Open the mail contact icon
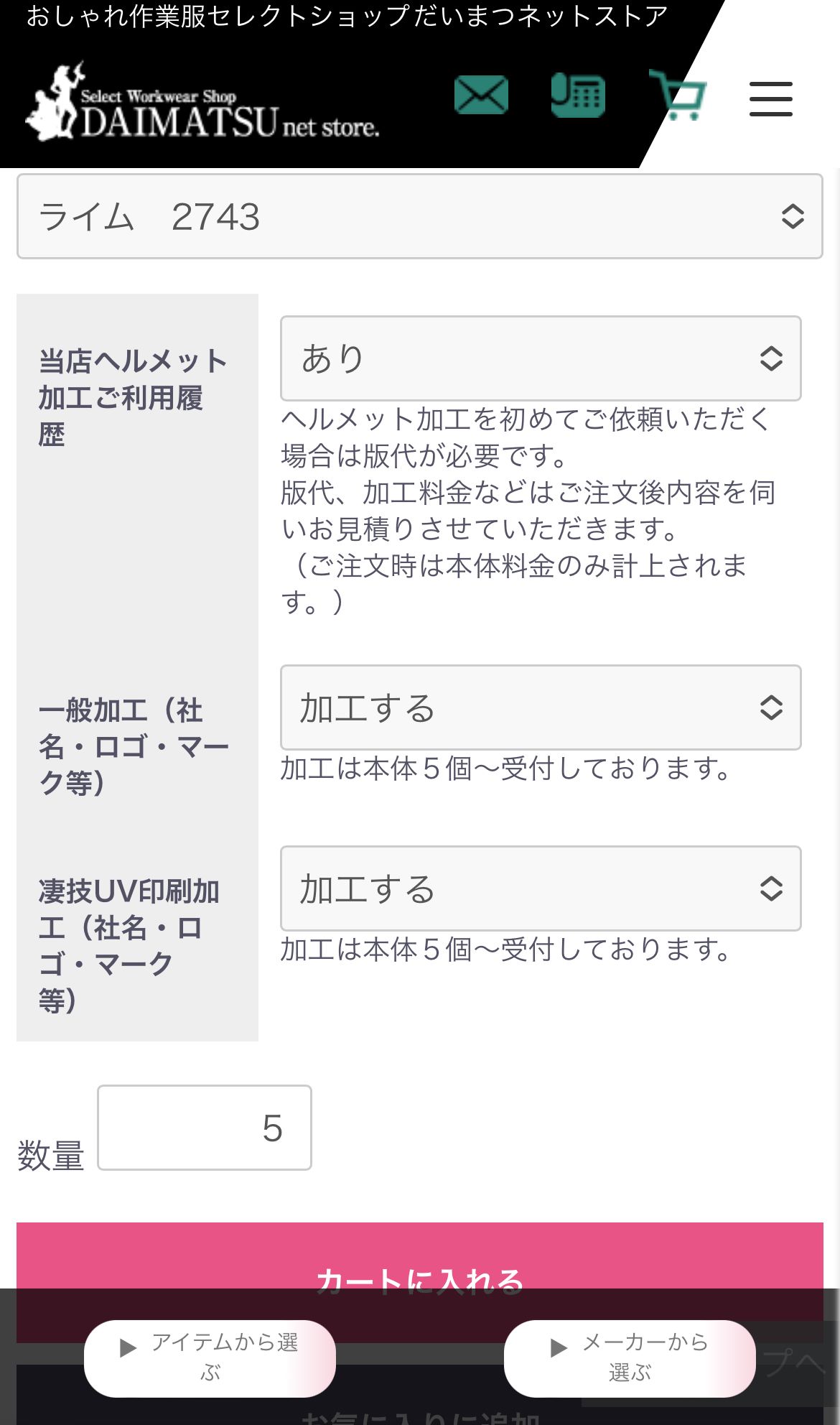840x1425 pixels. point(481,96)
